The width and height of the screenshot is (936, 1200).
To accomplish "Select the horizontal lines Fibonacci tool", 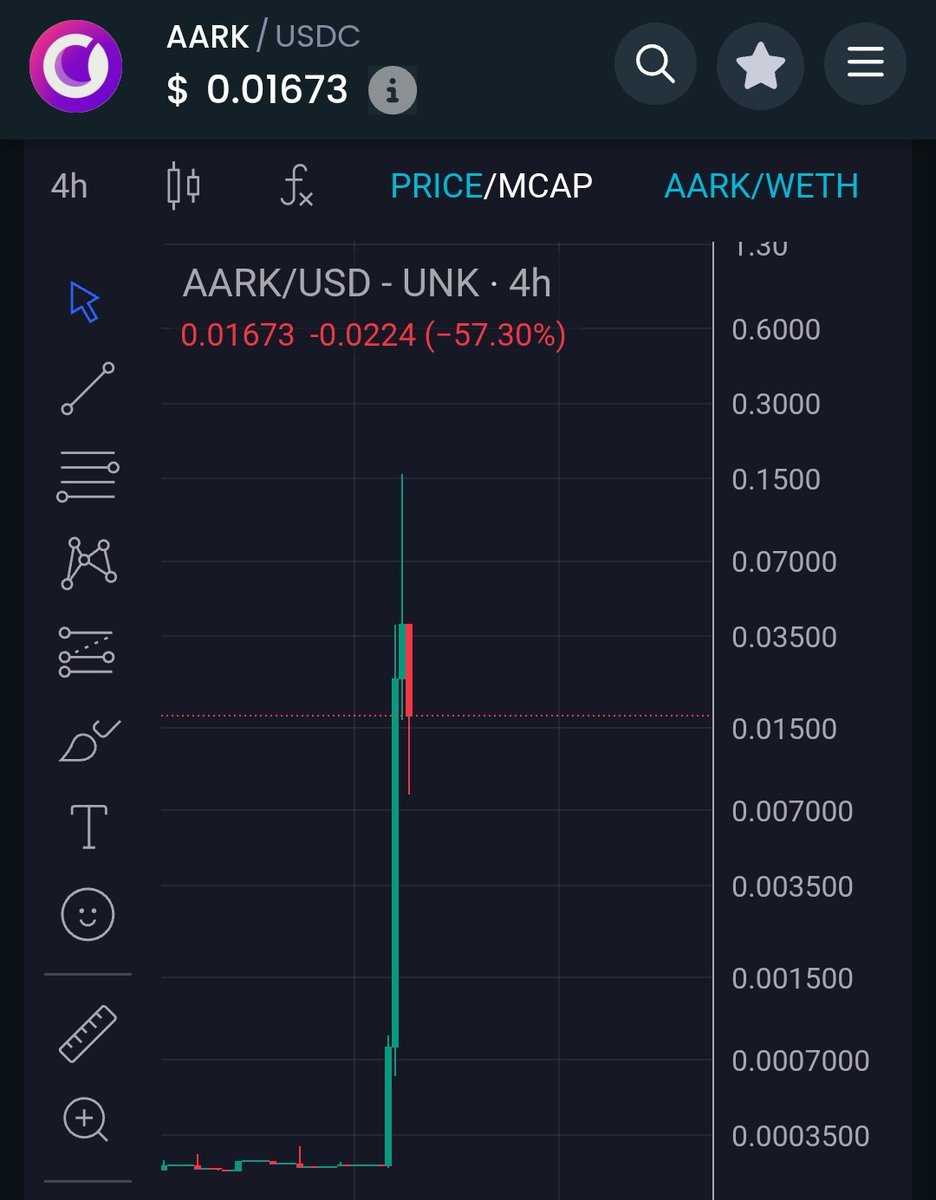I will pos(88,476).
